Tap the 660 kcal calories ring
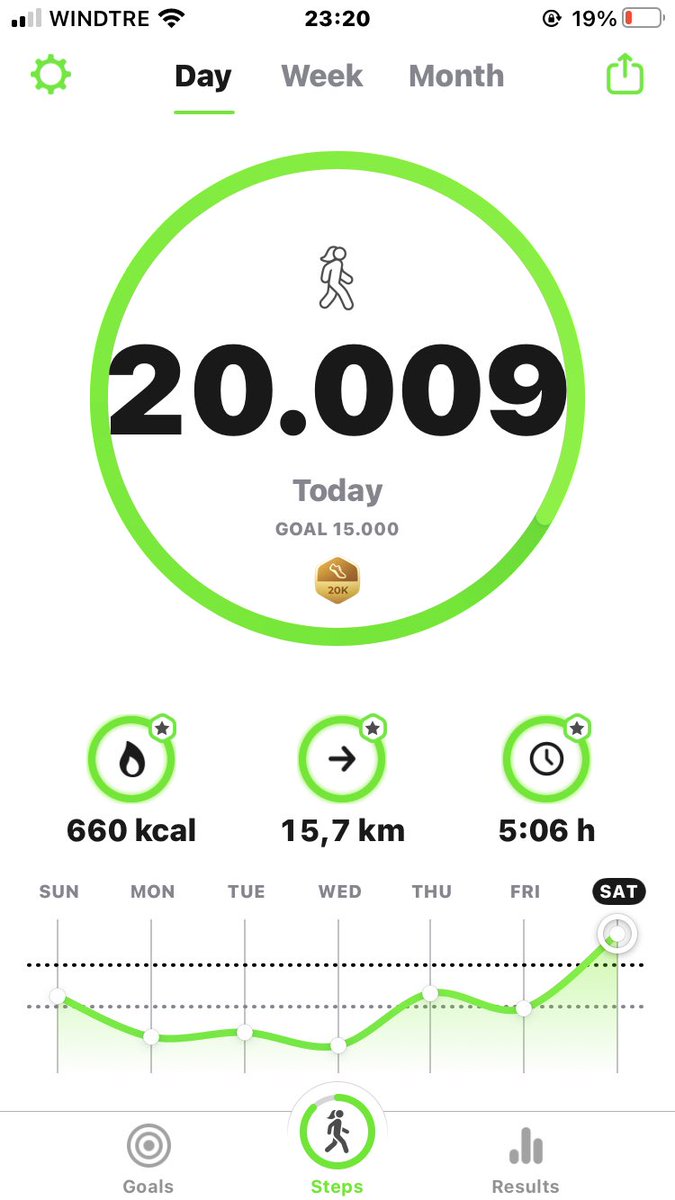Image resolution: width=675 pixels, height=1200 pixels. (131, 760)
